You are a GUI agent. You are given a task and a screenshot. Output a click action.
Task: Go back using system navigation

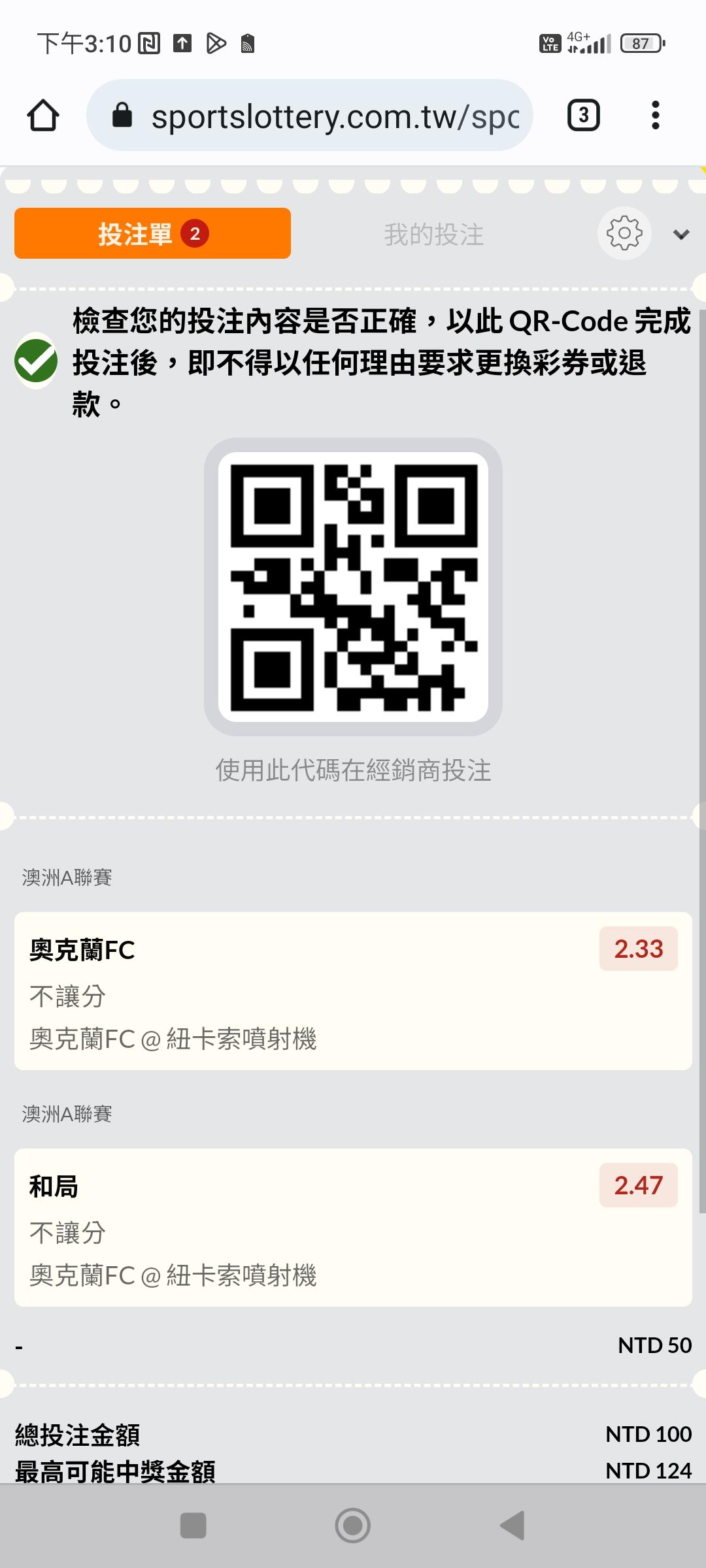pyautogui.click(x=513, y=1526)
